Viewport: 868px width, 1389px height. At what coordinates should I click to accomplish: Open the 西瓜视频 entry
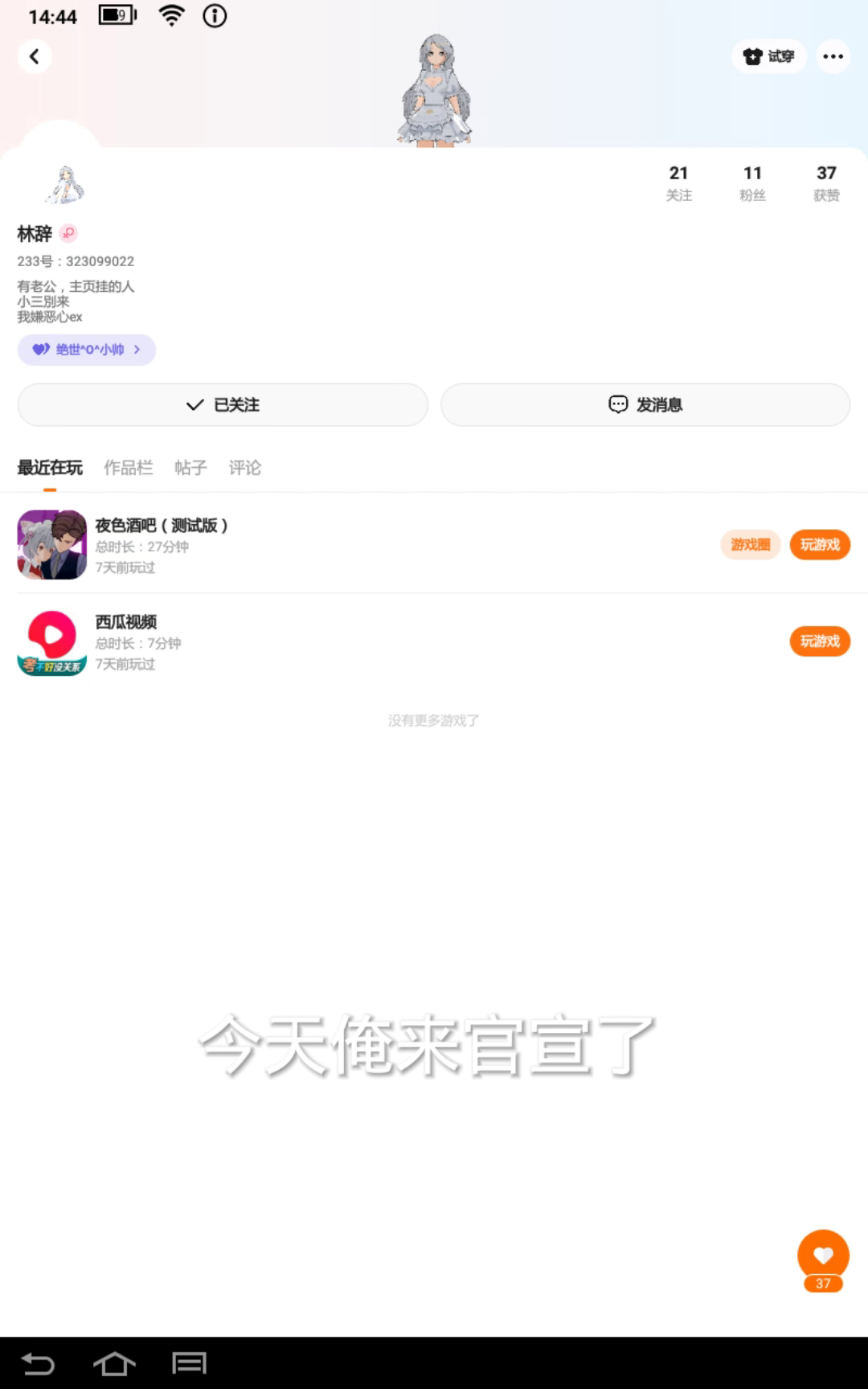126,640
